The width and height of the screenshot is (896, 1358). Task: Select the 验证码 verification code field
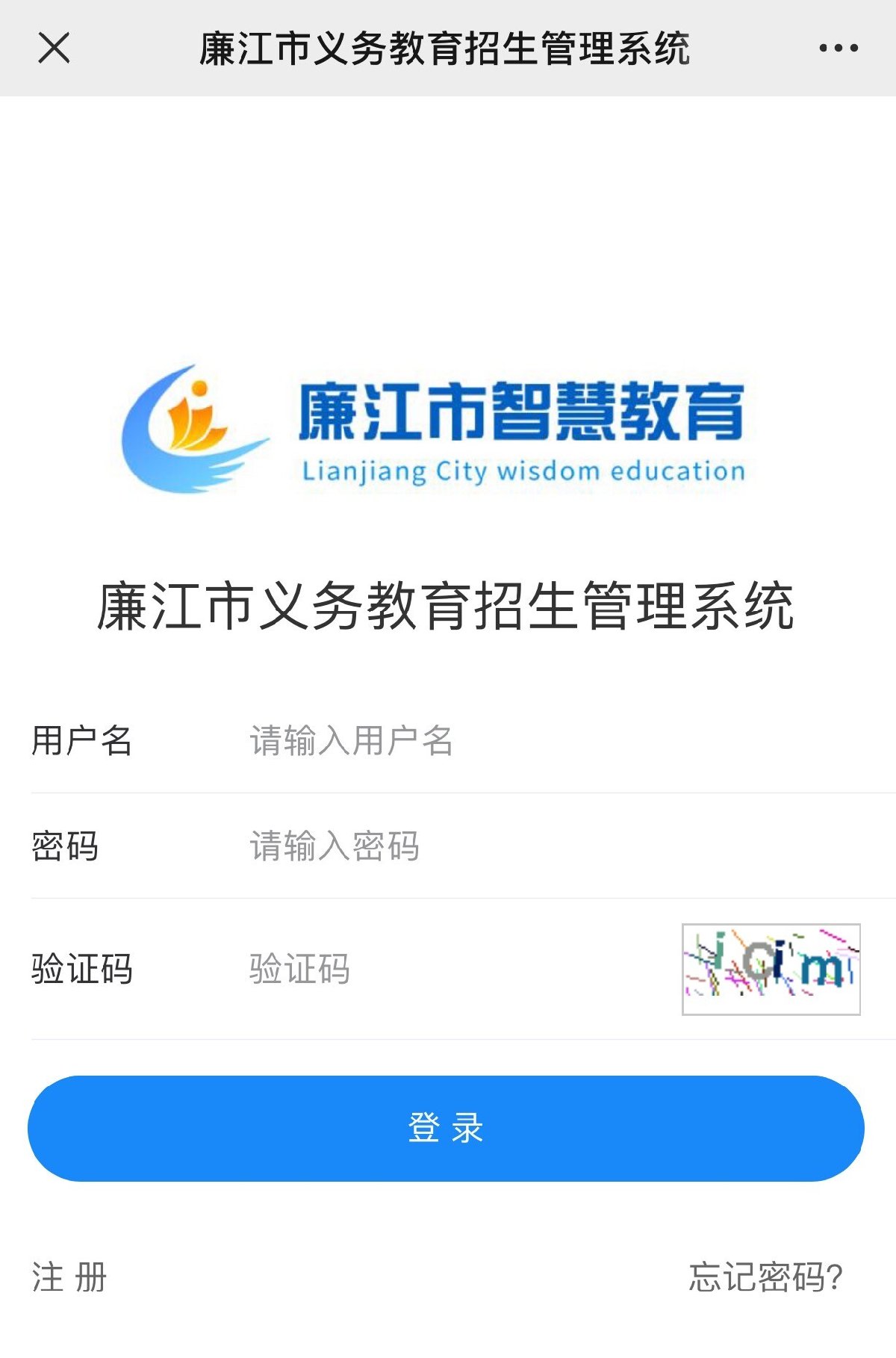point(448,969)
